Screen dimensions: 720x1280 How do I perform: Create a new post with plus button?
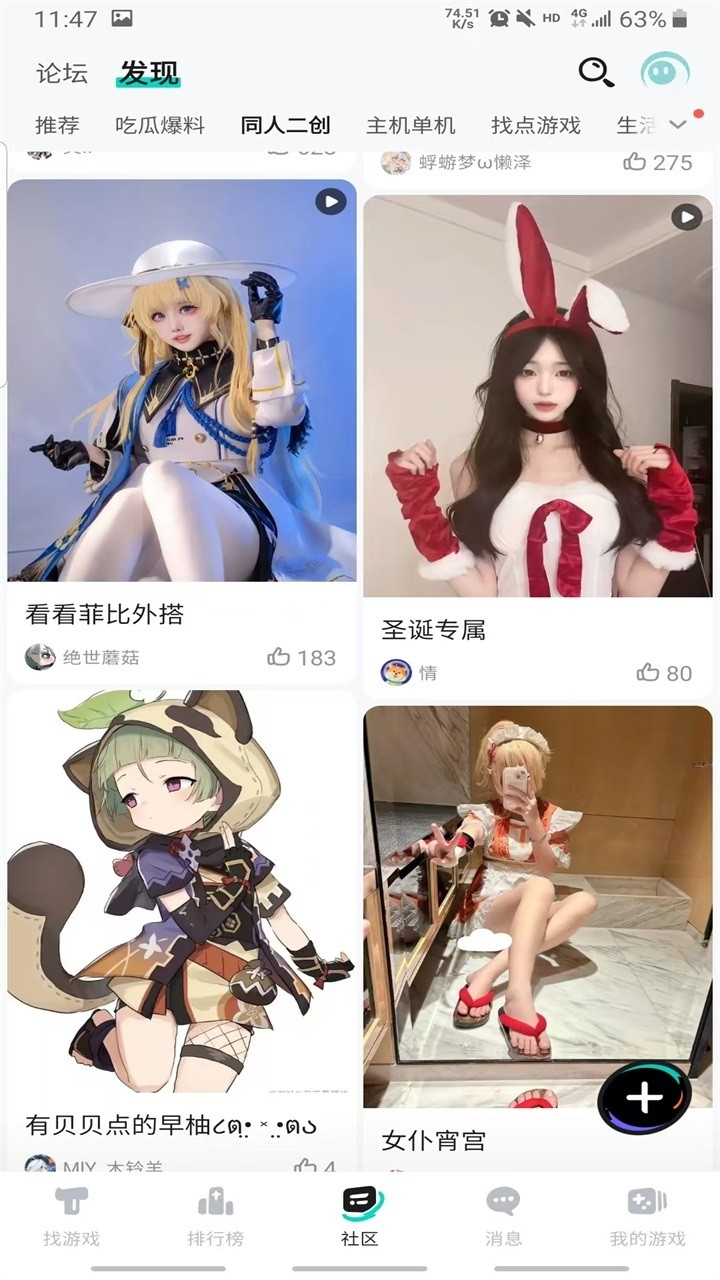[644, 1097]
